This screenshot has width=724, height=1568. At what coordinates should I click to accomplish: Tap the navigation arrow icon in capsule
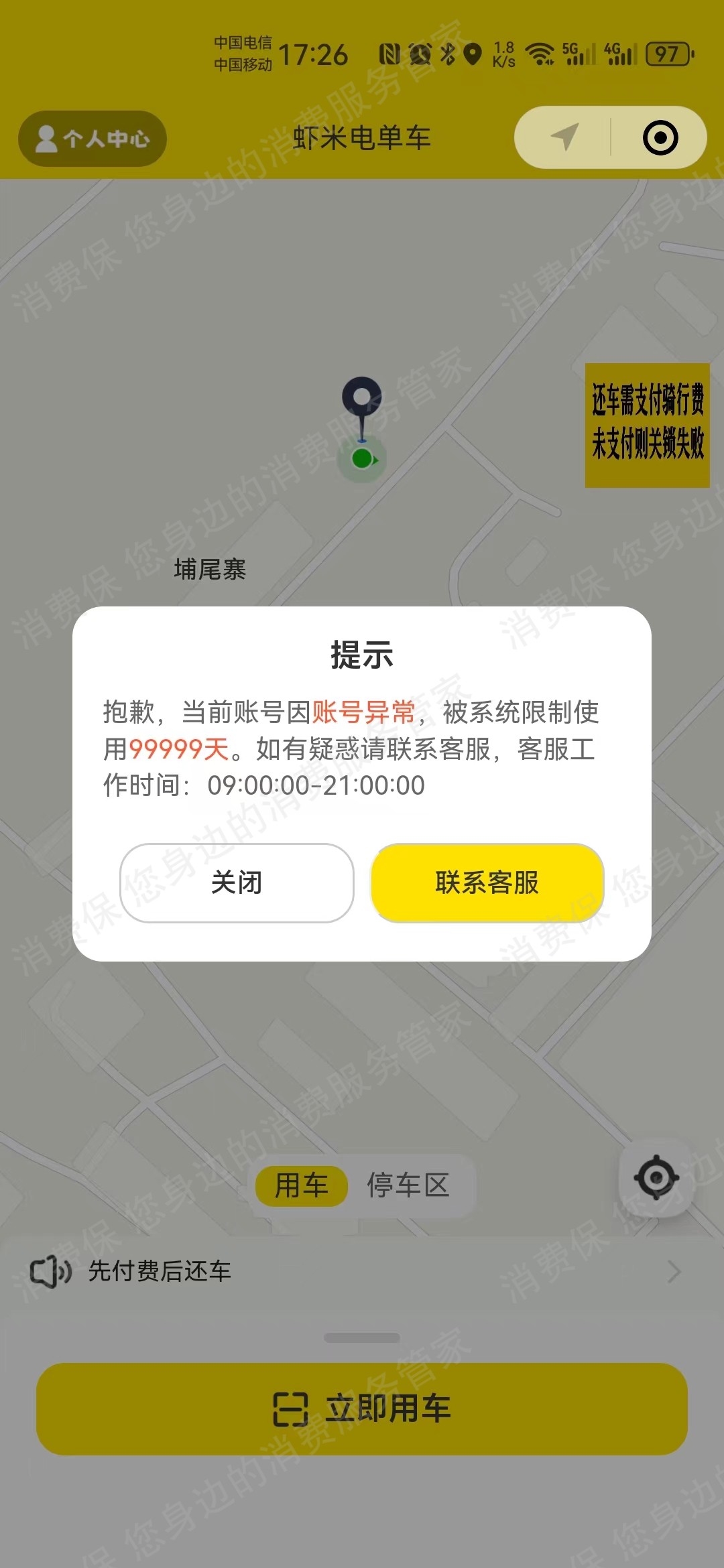click(564, 137)
